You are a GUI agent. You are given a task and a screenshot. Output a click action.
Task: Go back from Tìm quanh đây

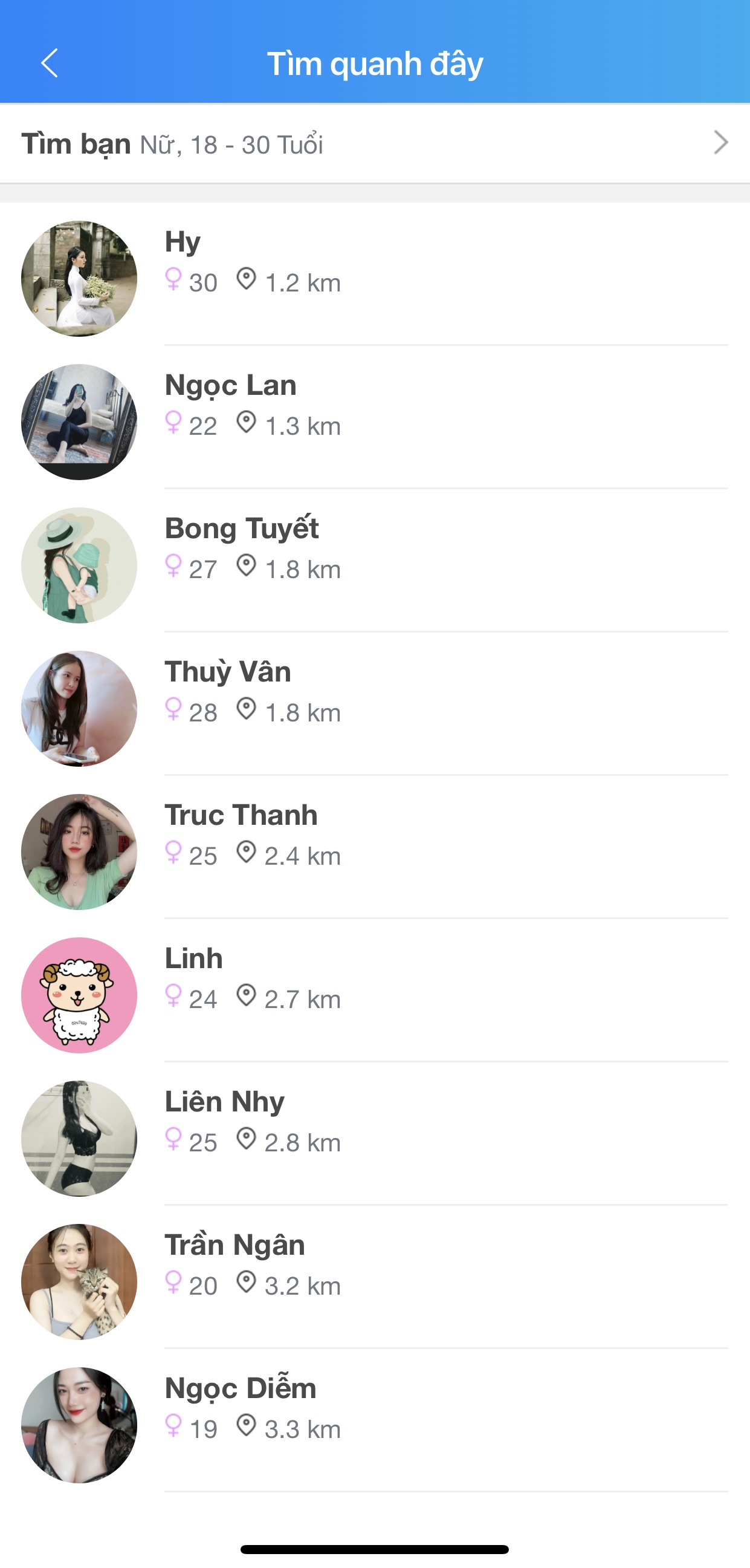coord(50,63)
